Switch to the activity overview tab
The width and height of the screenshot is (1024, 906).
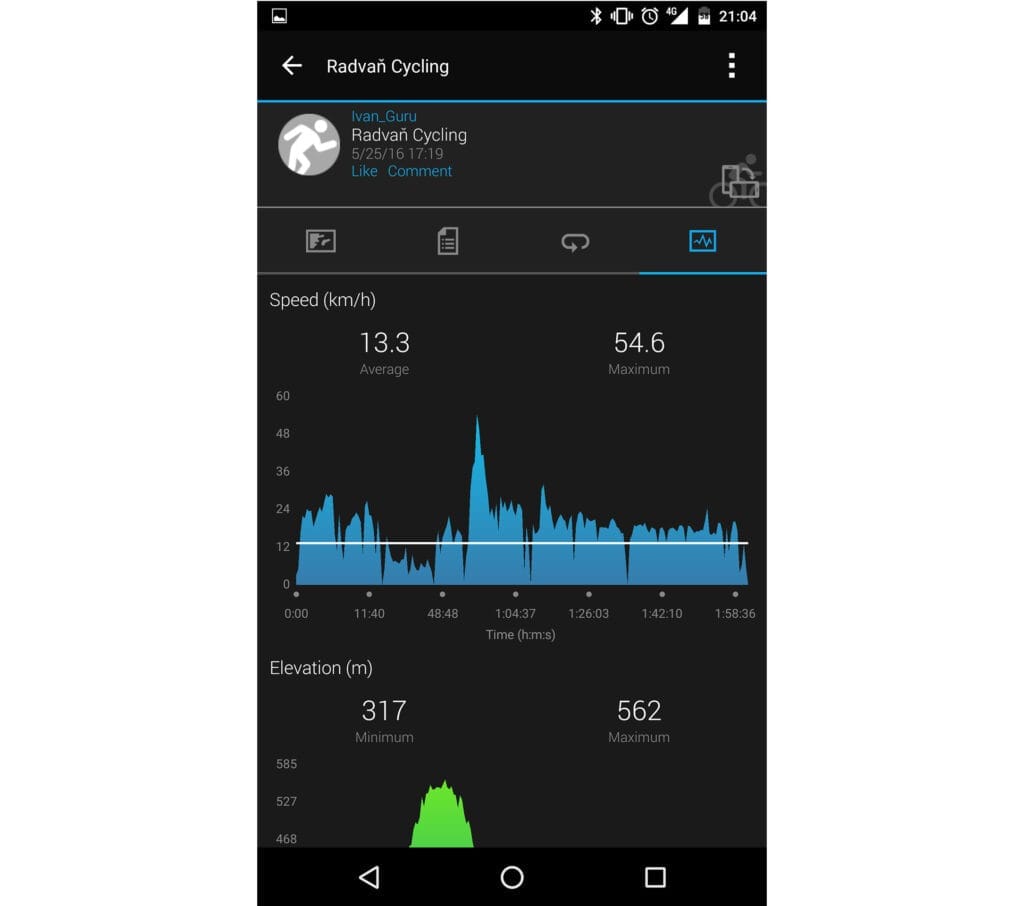321,241
